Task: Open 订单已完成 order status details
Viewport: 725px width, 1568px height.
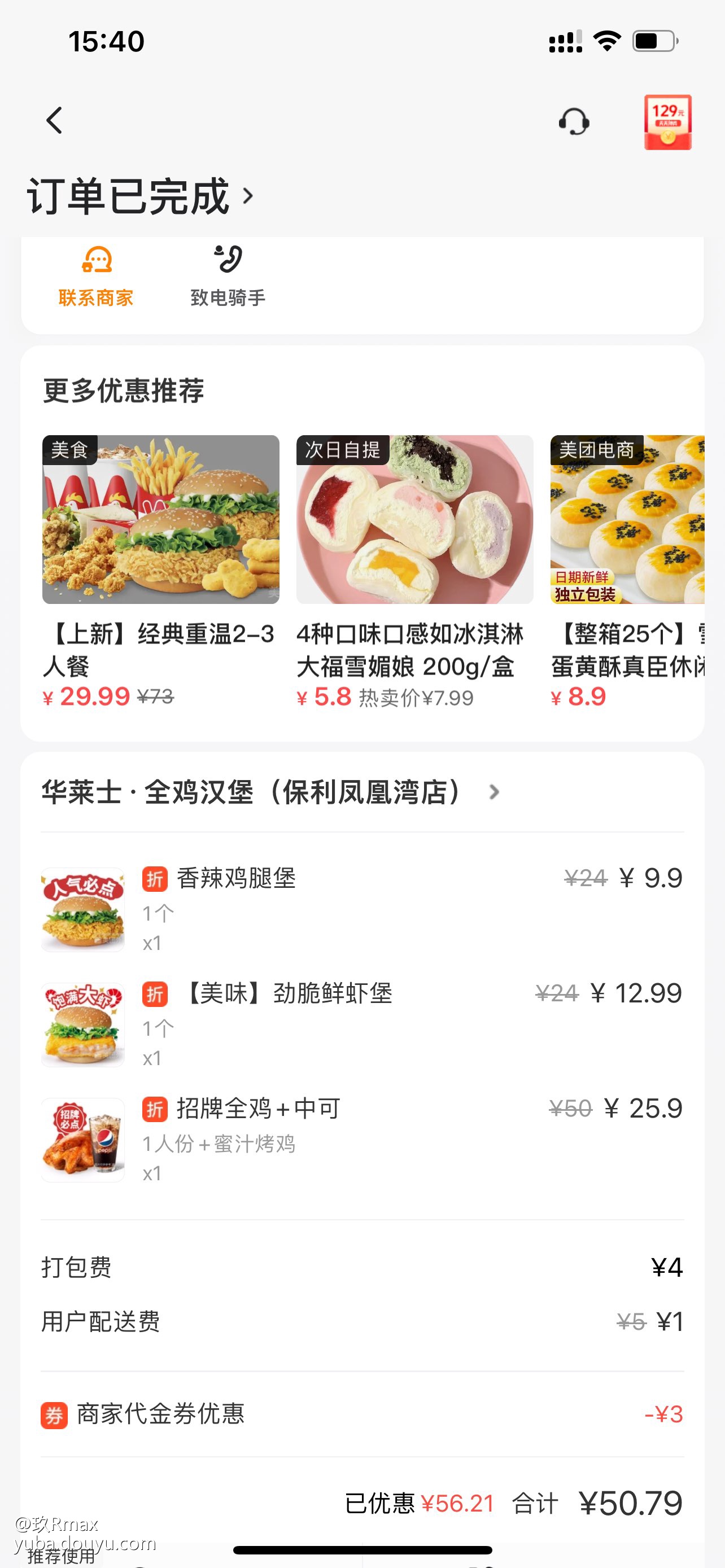Action: pos(140,196)
